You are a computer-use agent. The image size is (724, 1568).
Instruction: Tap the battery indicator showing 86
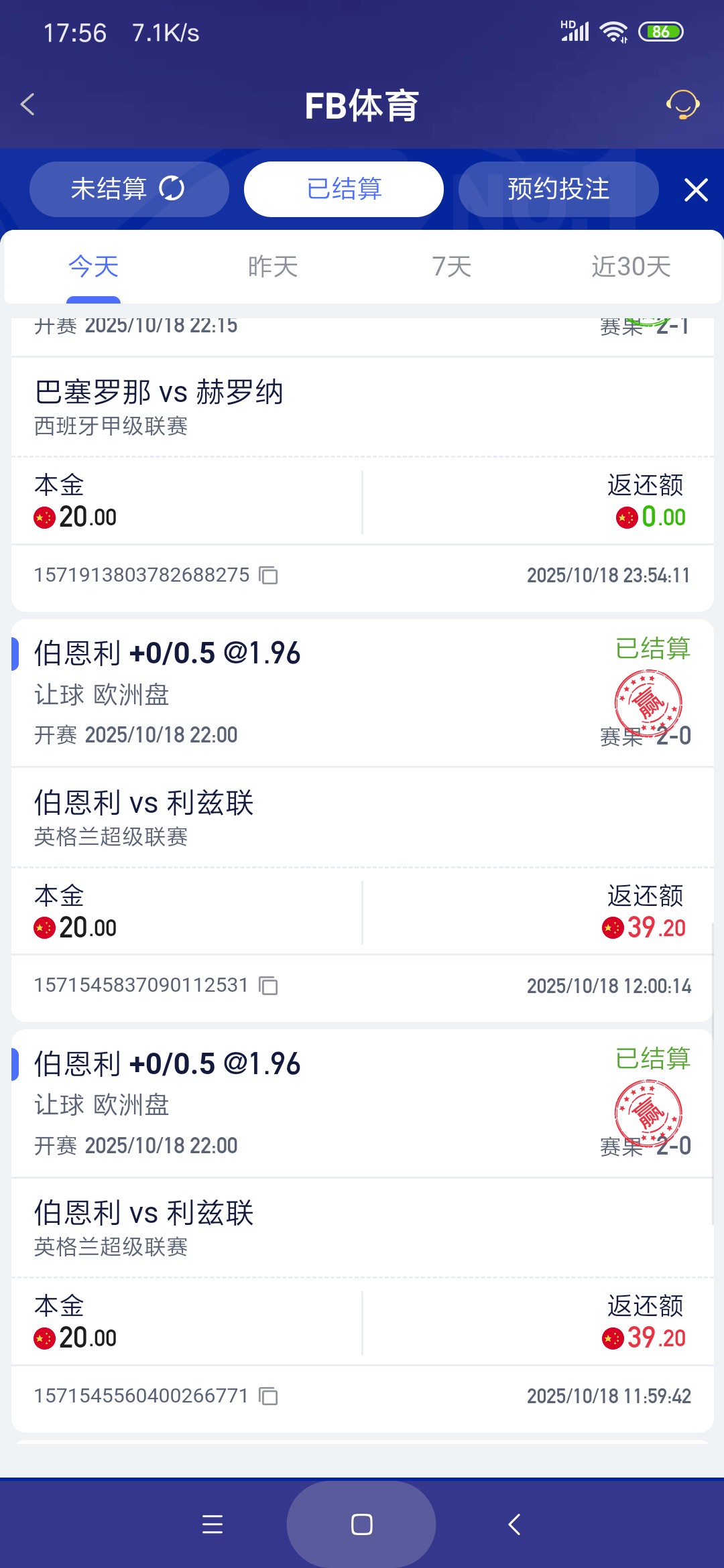pos(661,31)
